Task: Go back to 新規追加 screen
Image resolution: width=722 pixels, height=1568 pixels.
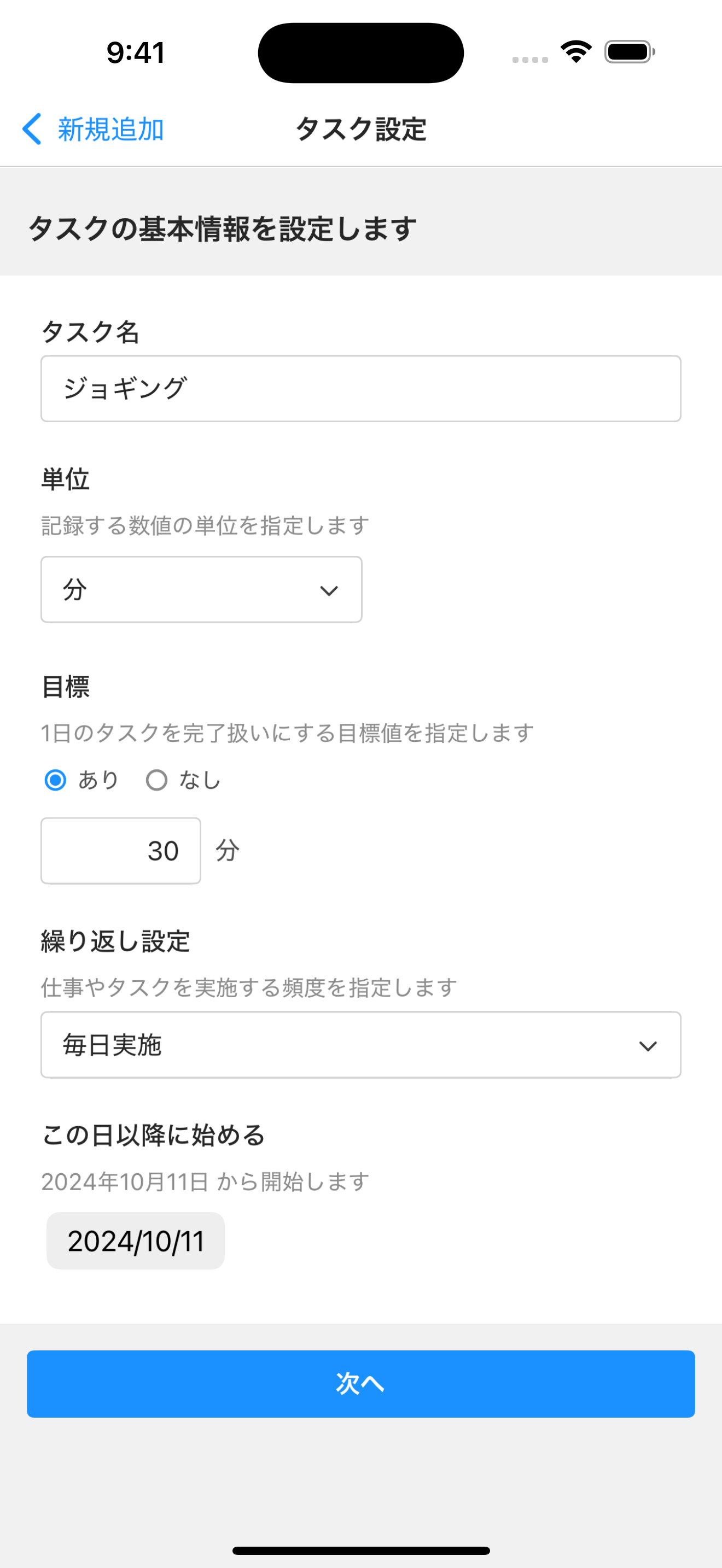Action: (x=92, y=129)
